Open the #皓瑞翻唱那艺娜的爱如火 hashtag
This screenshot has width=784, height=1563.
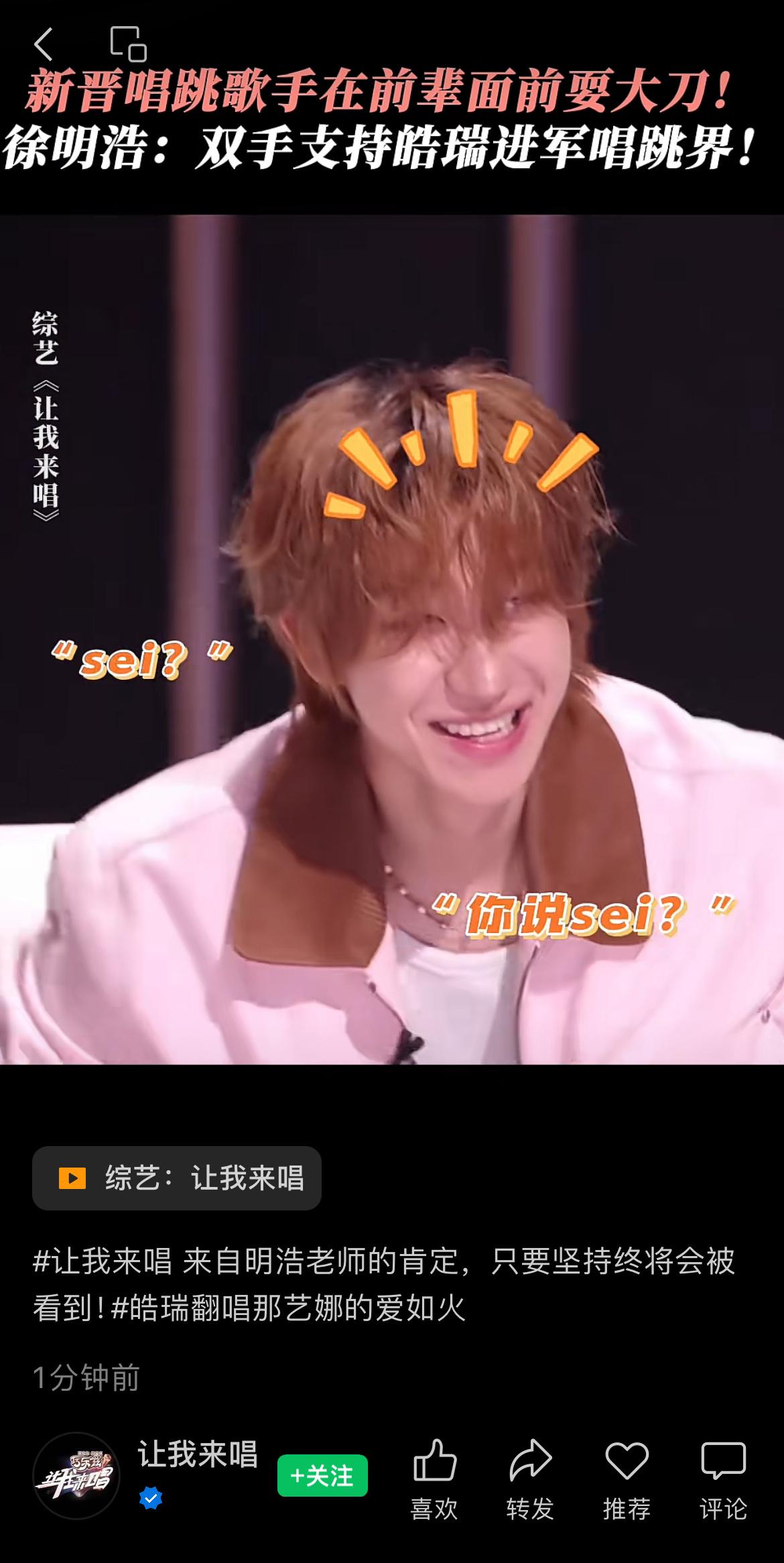288,1308
